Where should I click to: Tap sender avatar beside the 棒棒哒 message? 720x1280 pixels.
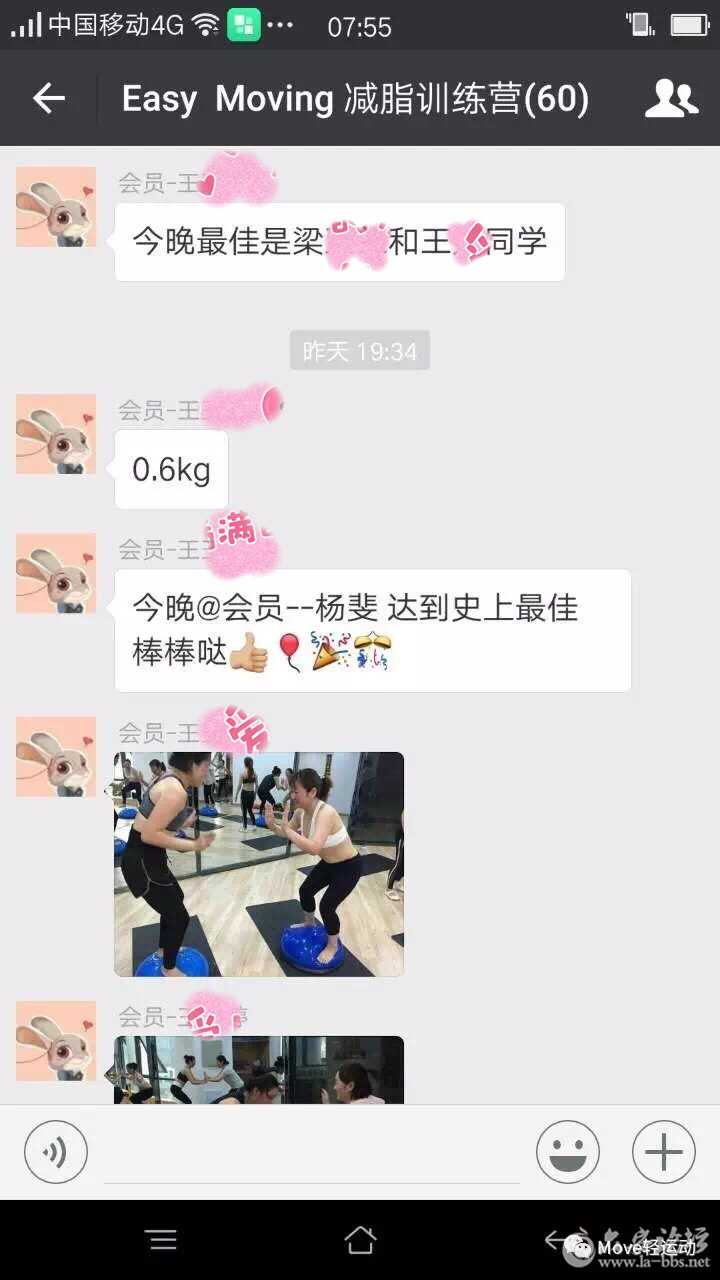[56, 573]
